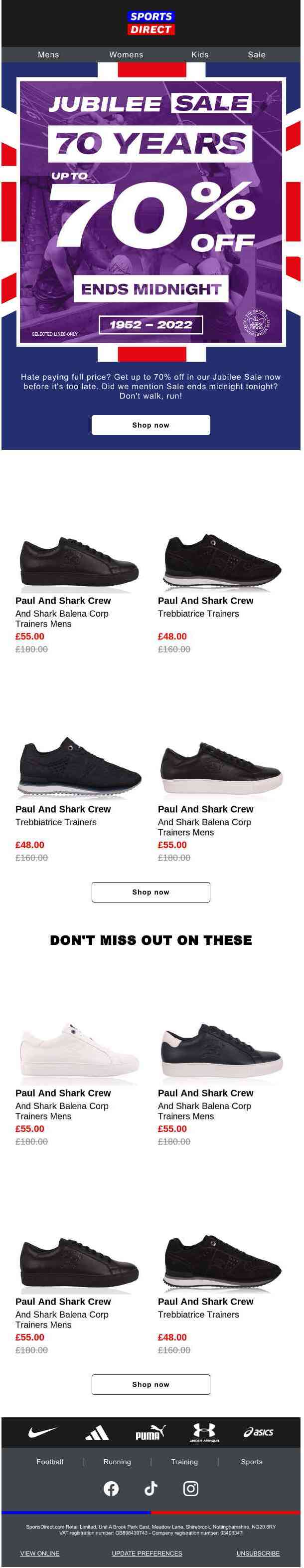Select the Football footer link
The image size is (304, 1568).
pyautogui.click(x=50, y=1461)
